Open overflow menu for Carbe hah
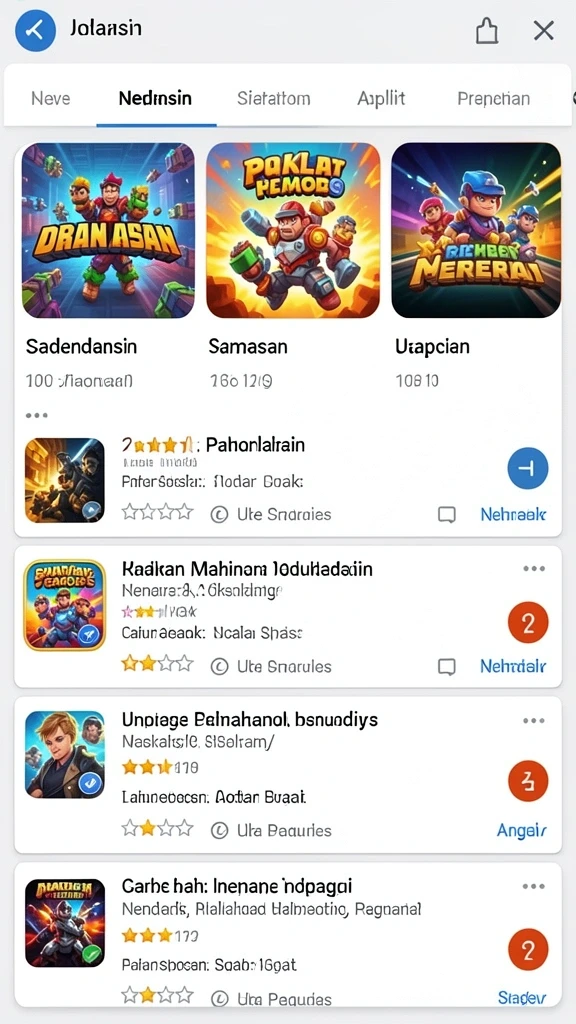Image resolution: width=576 pixels, height=1024 pixels. pos(534,886)
